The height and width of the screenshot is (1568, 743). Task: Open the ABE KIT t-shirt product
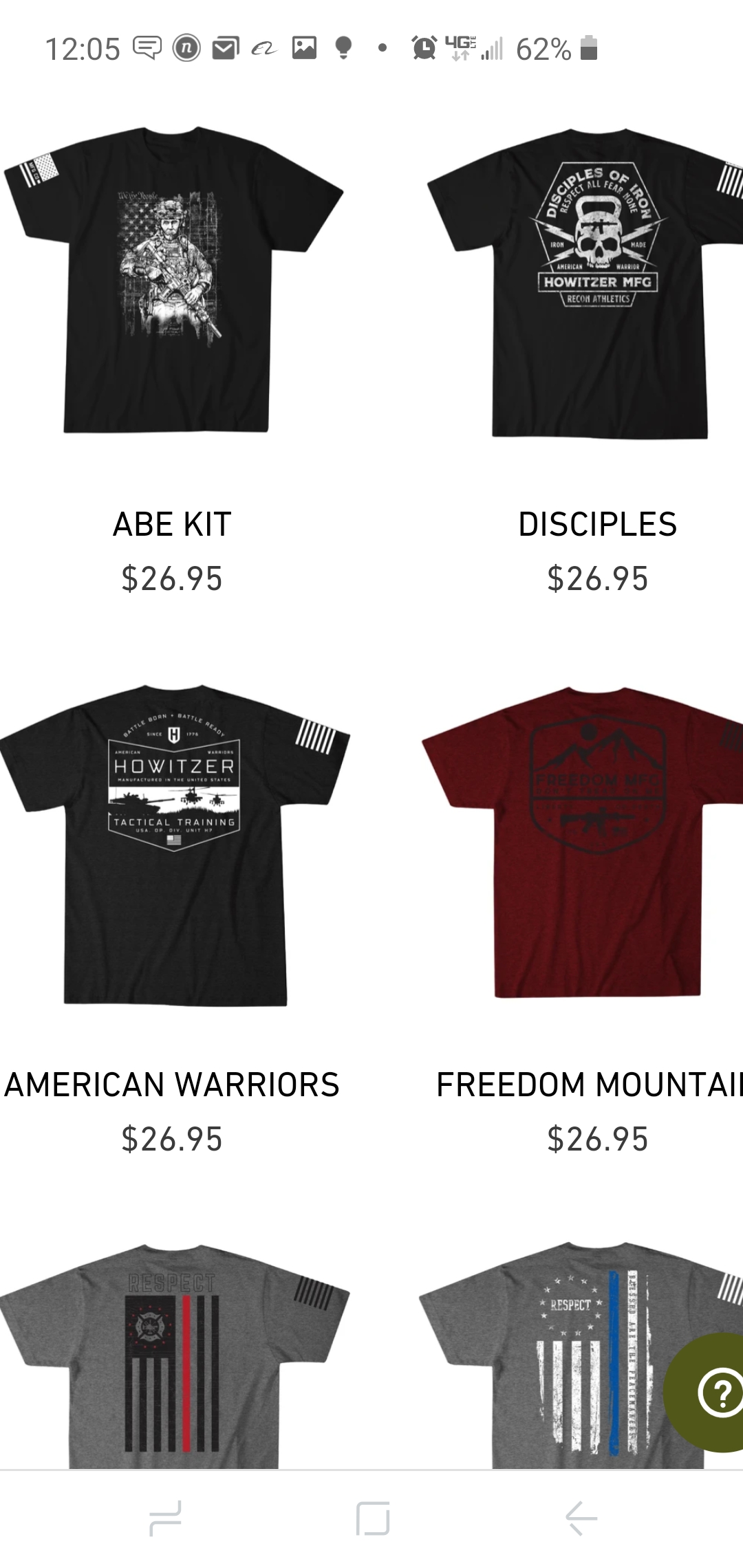[x=172, y=279]
